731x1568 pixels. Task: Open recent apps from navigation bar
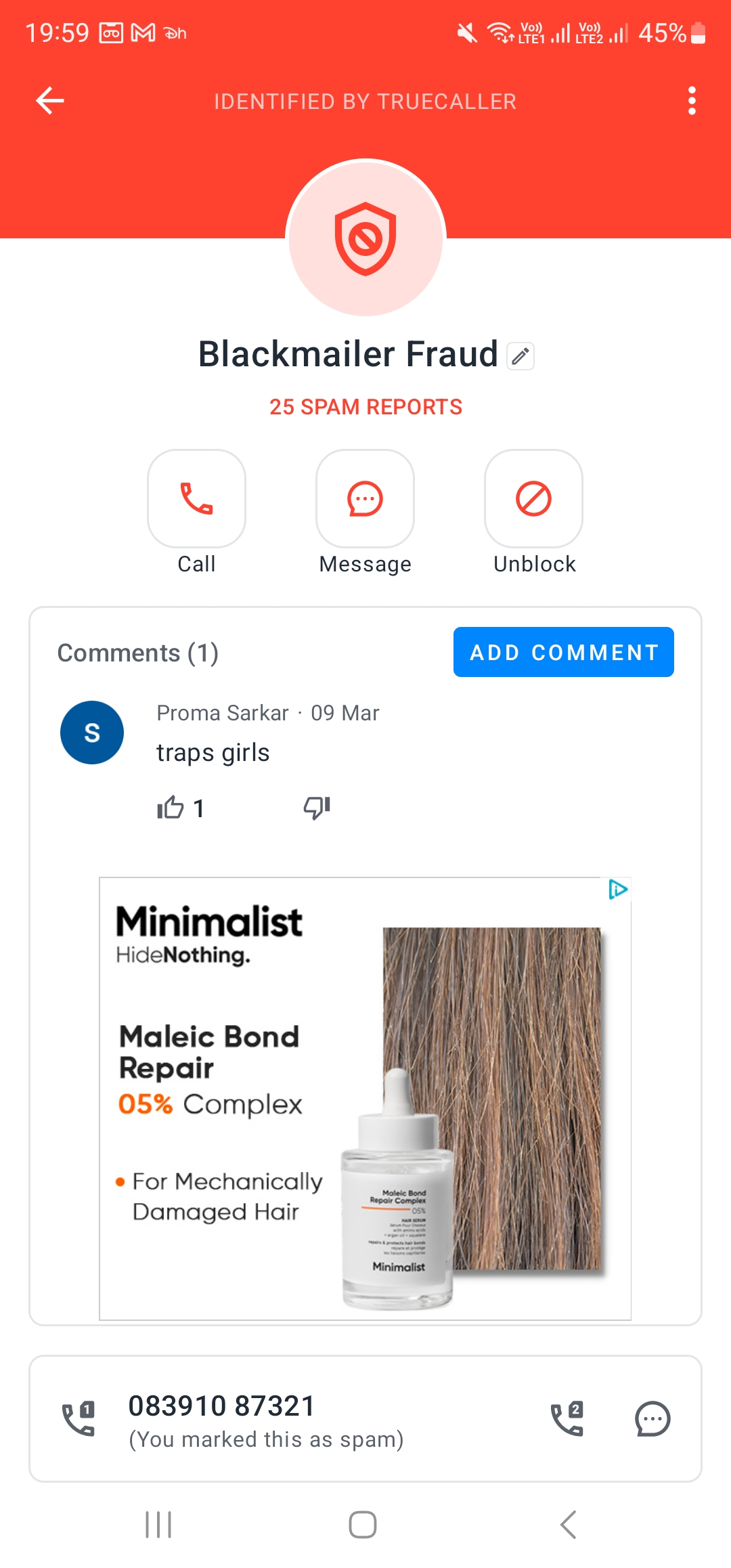158,1525
